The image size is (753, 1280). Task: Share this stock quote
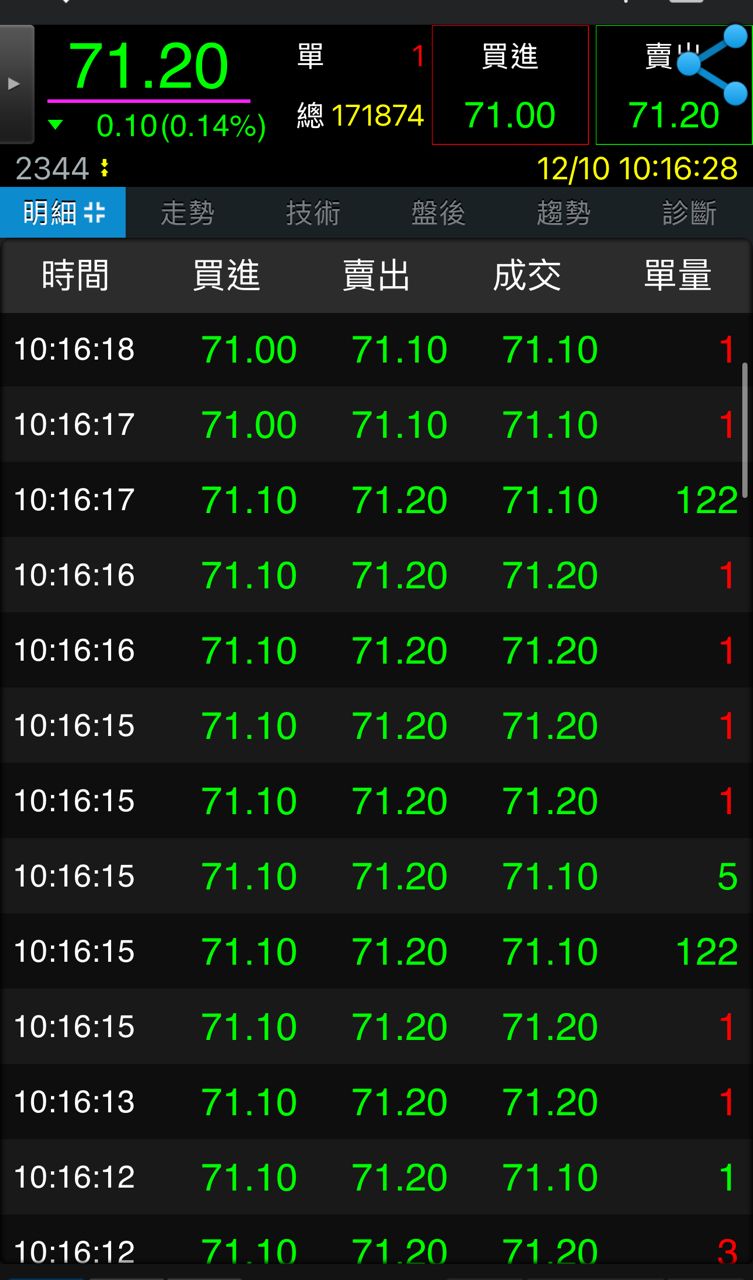712,66
